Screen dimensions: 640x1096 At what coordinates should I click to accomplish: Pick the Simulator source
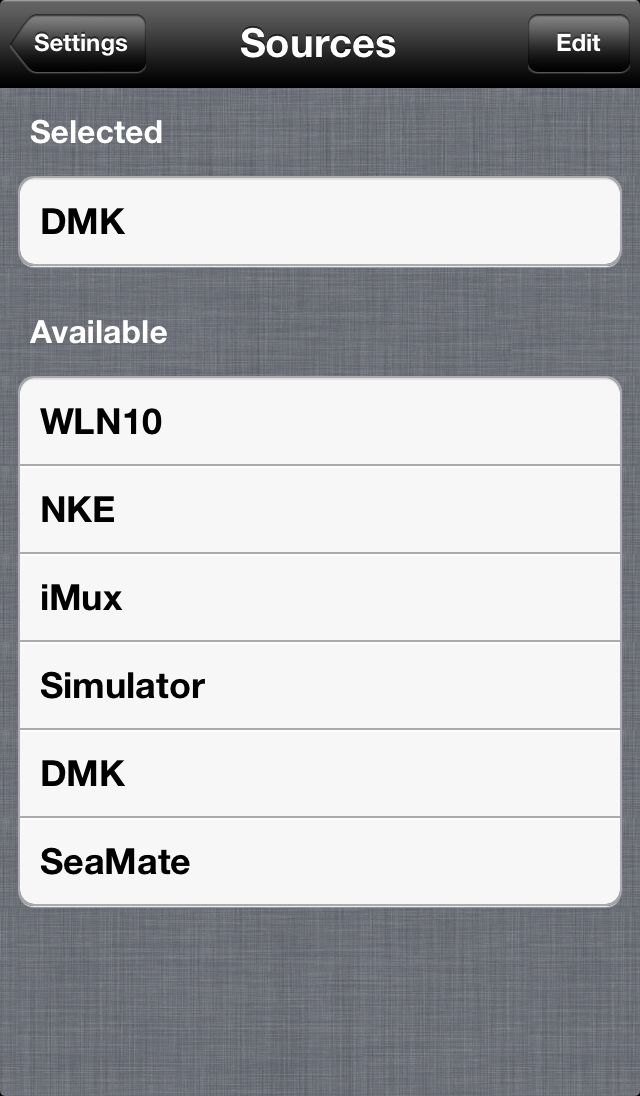pyautogui.click(x=320, y=686)
